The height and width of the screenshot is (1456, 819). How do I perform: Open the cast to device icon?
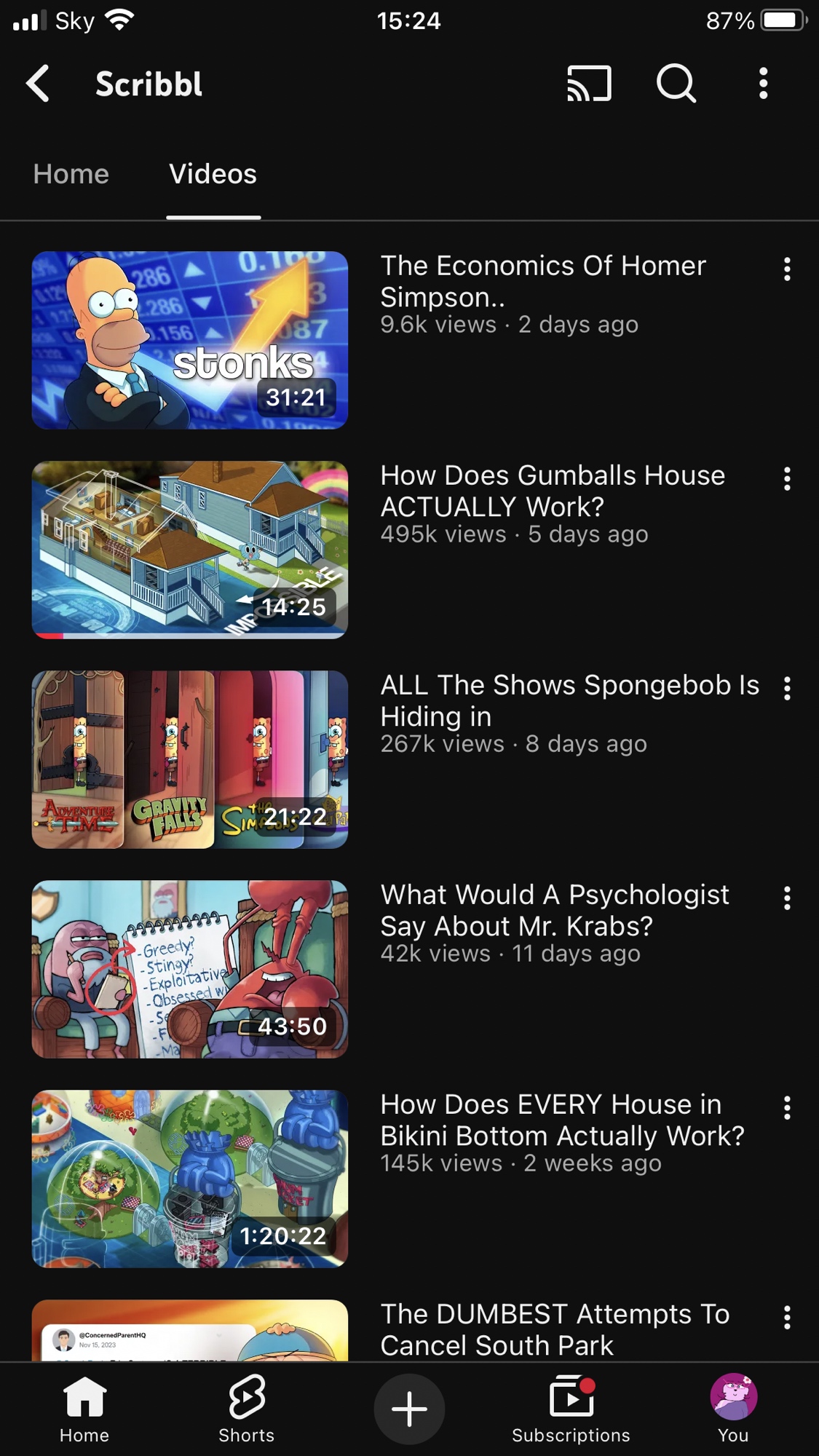[589, 84]
